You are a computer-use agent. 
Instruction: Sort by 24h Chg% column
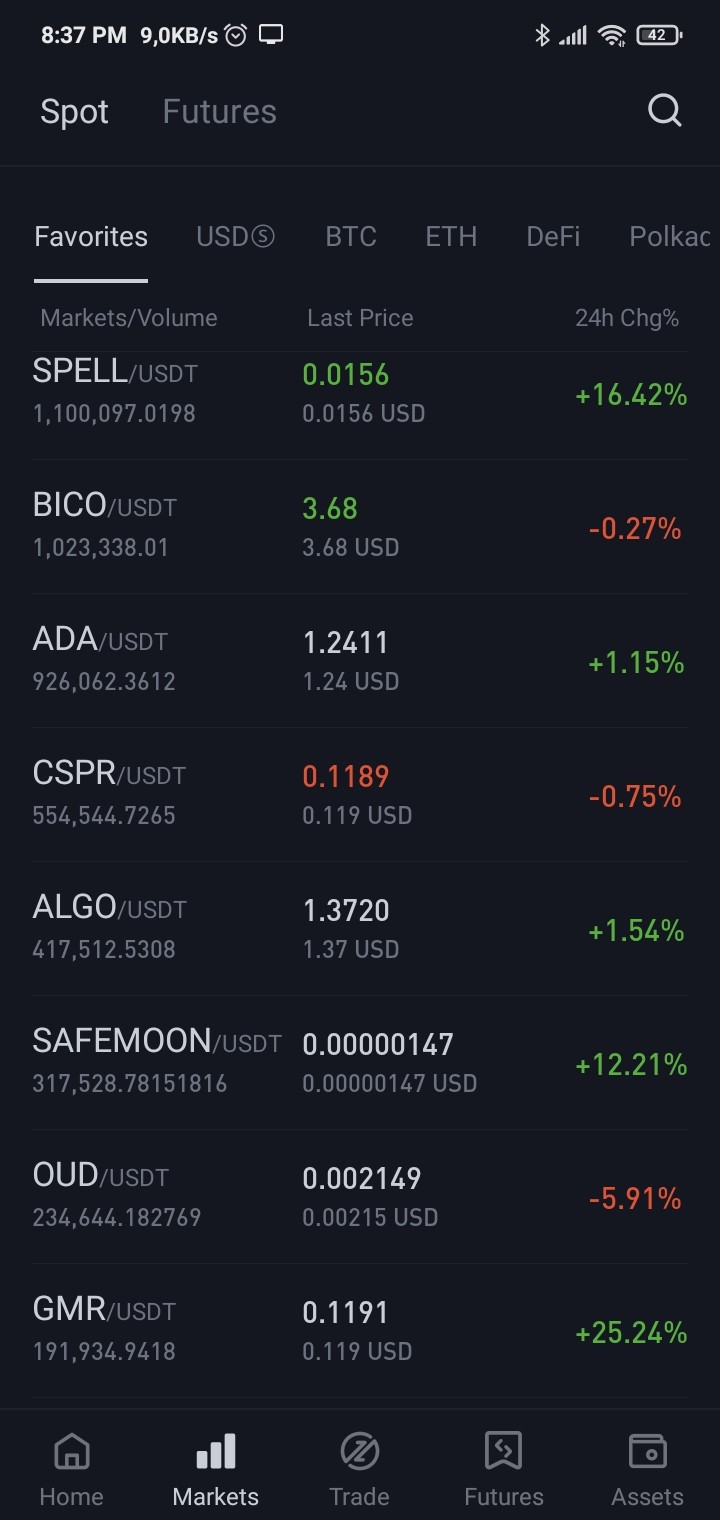click(627, 318)
